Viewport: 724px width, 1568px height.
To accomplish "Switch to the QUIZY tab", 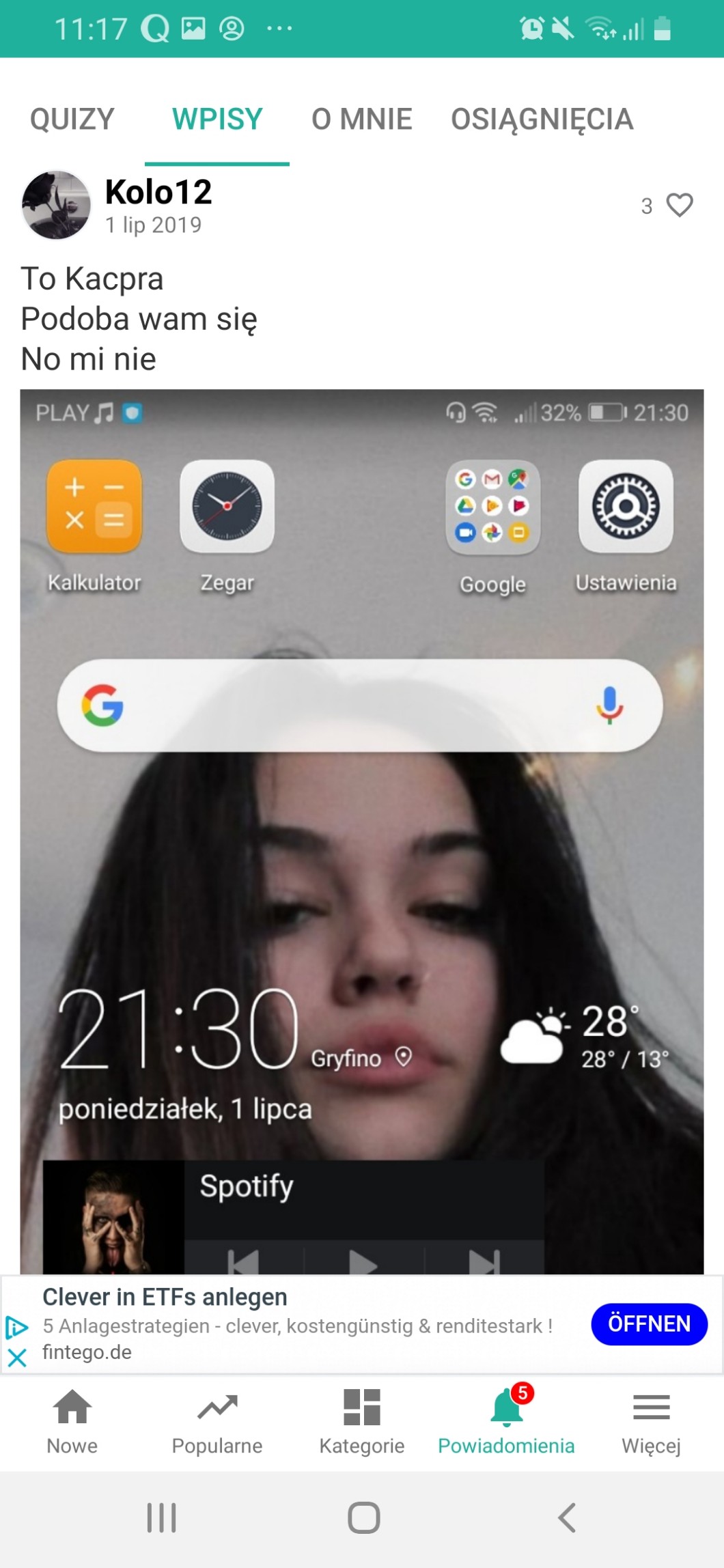I will (72, 120).
